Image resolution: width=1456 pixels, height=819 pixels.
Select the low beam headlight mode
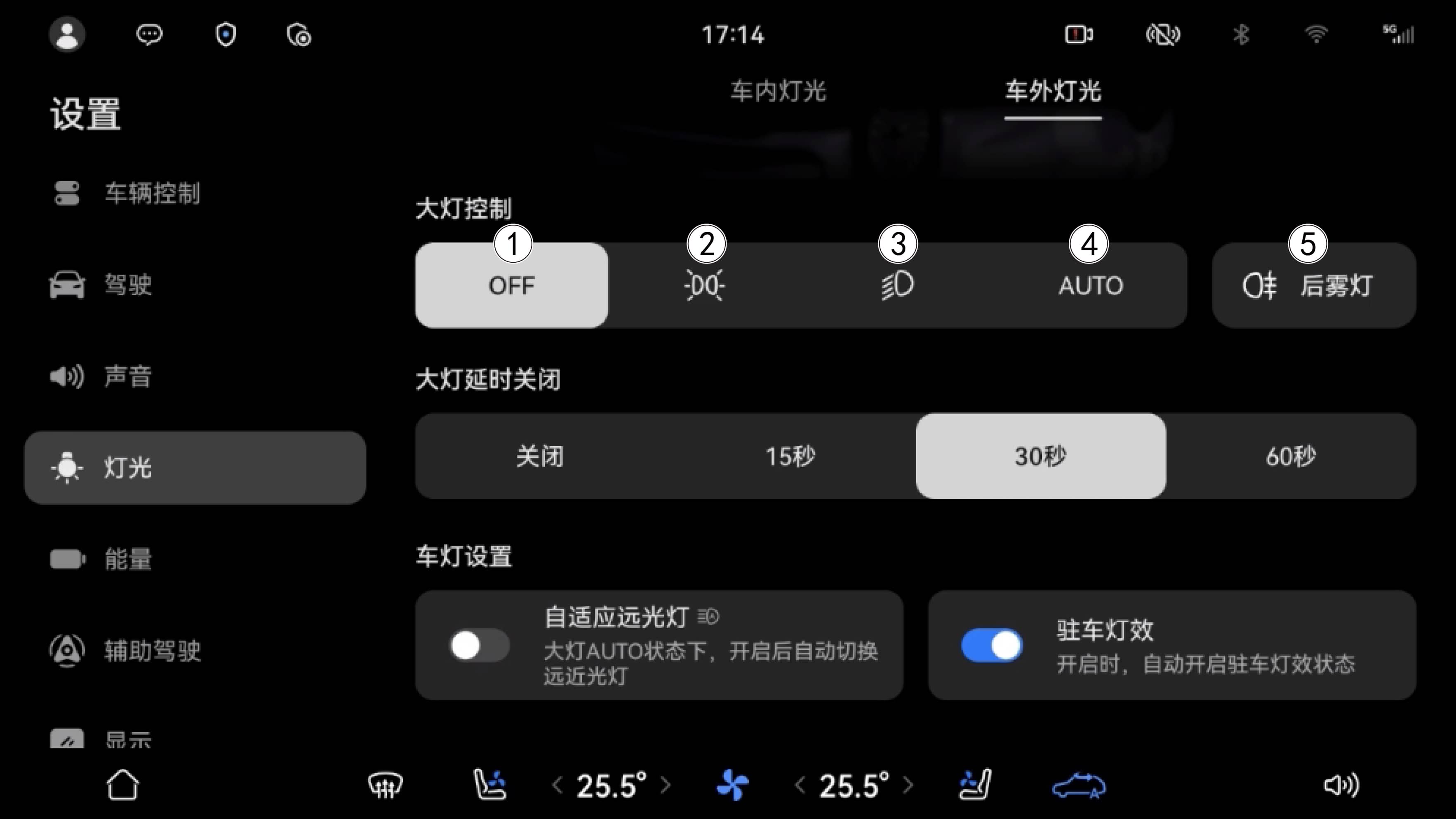(898, 285)
